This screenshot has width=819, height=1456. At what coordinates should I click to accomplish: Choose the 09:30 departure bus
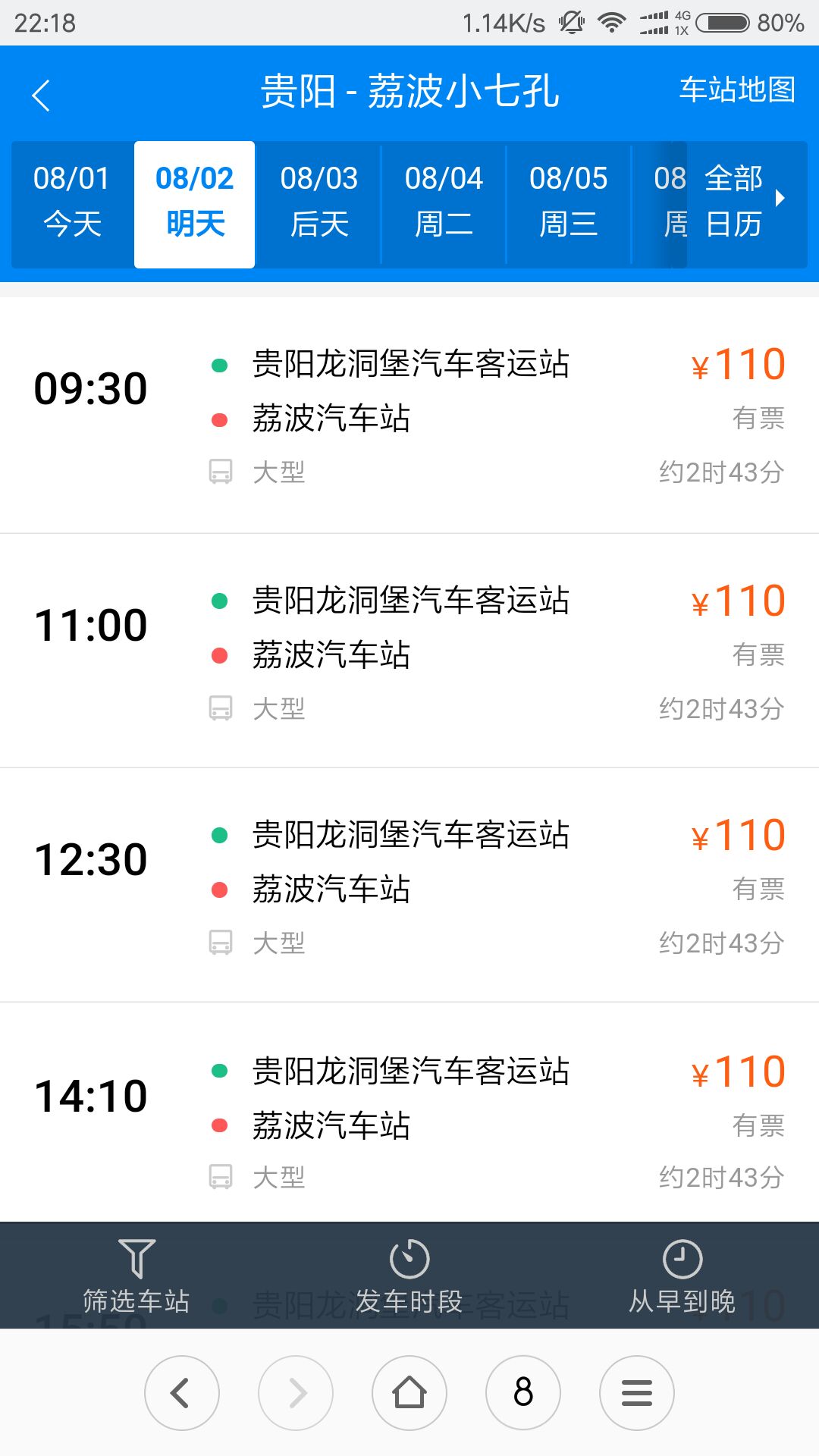point(409,416)
